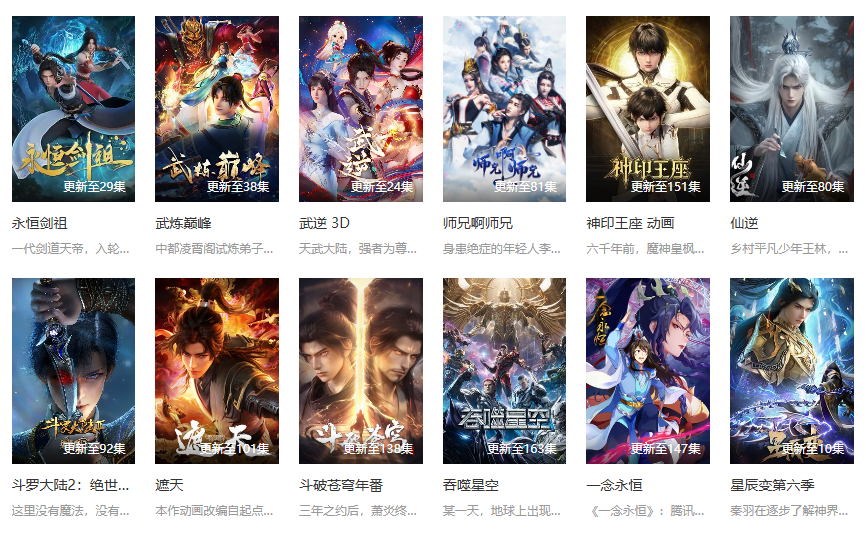
Task: Open 斗破苍穹年番 series card
Action: coord(361,370)
